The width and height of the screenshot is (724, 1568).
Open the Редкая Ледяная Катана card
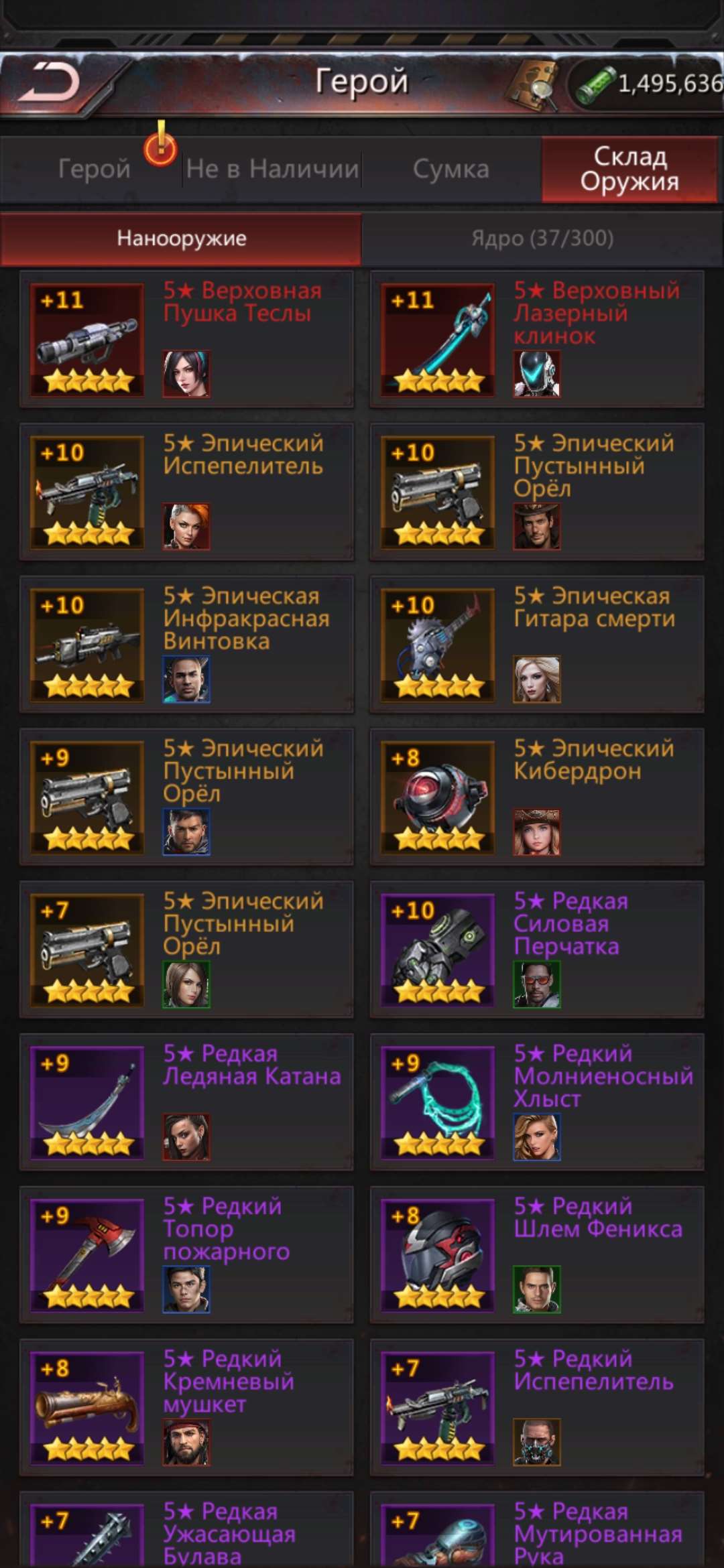[186, 1102]
